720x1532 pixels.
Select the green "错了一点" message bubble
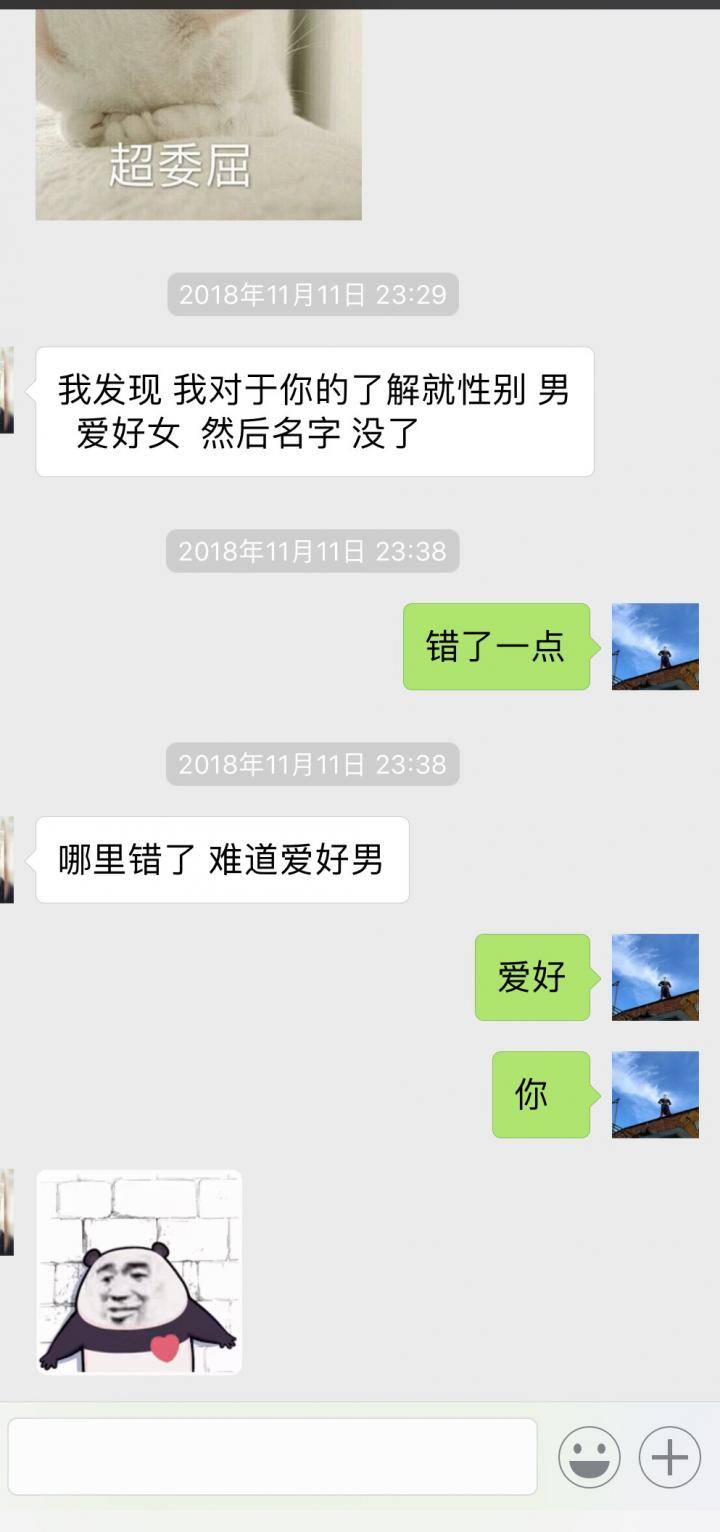tap(496, 648)
